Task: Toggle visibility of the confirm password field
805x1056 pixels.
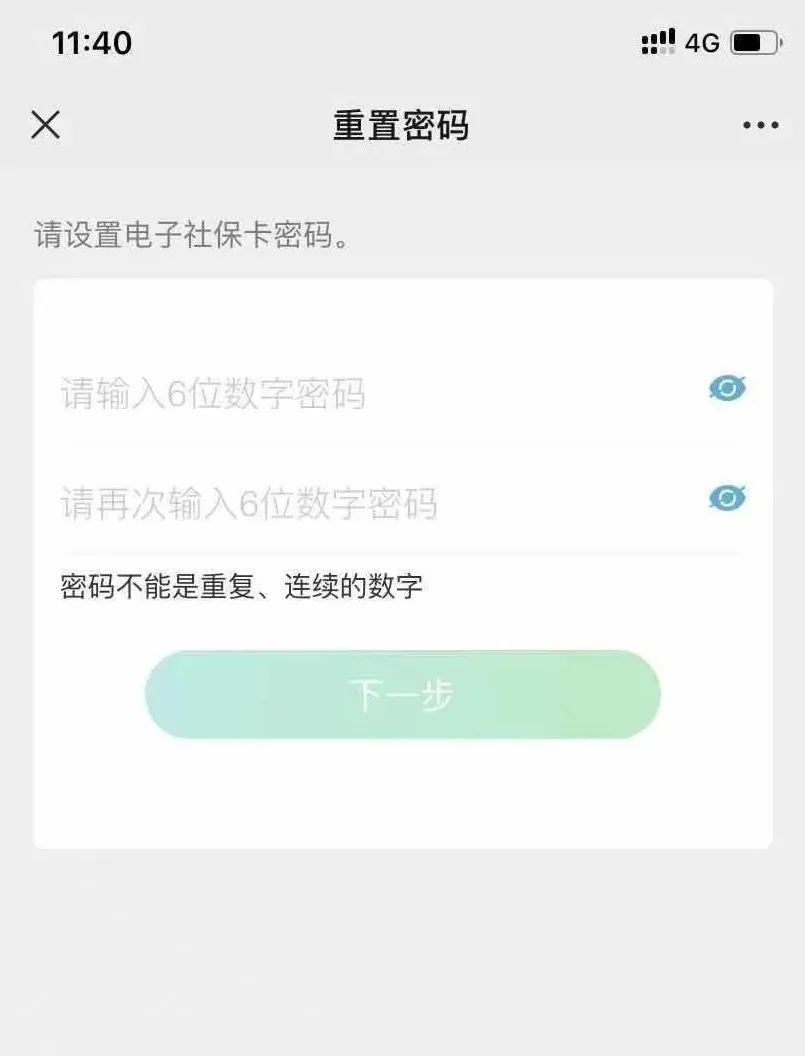Action: coord(727,498)
